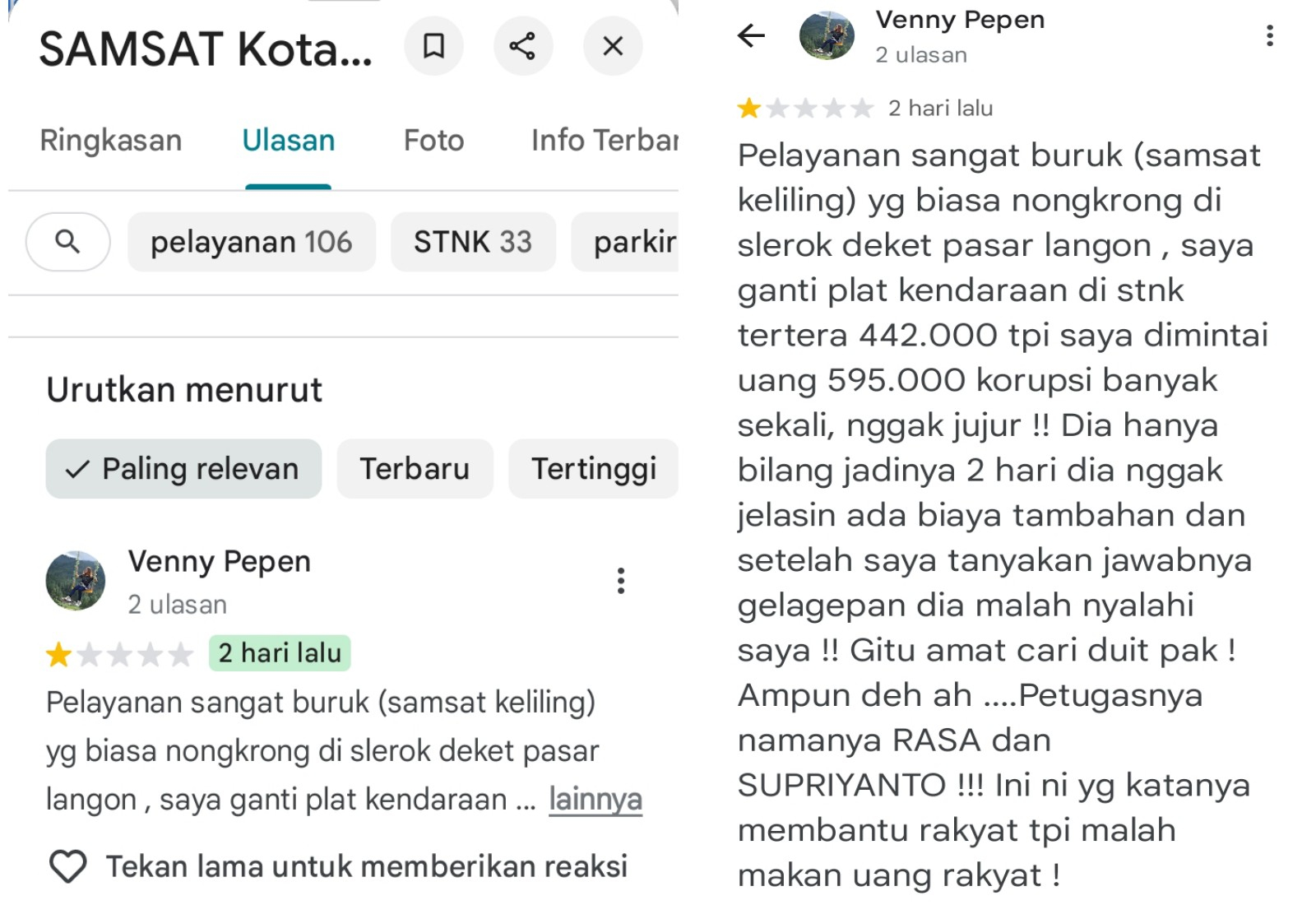The image size is (1316, 905).
Task: Switch to the Ringkasan tab
Action: pyautogui.click(x=111, y=141)
